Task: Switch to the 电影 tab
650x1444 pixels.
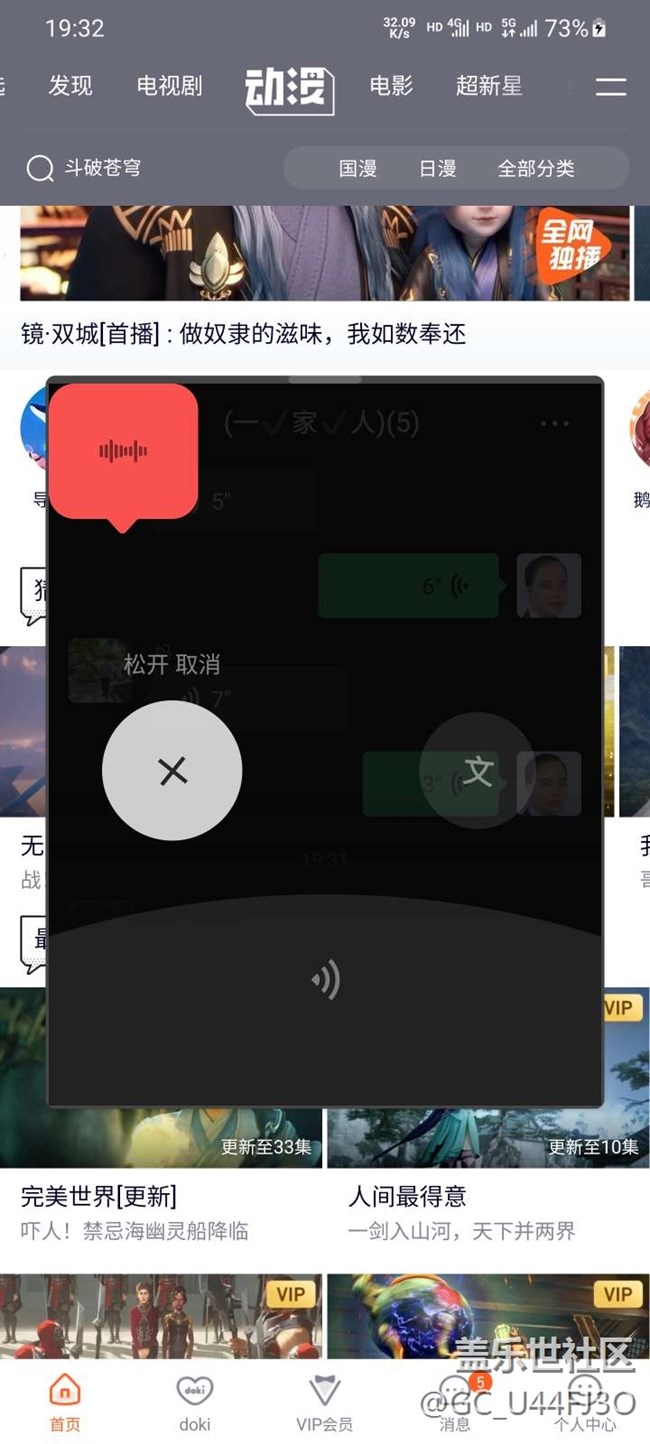Action: (391, 86)
